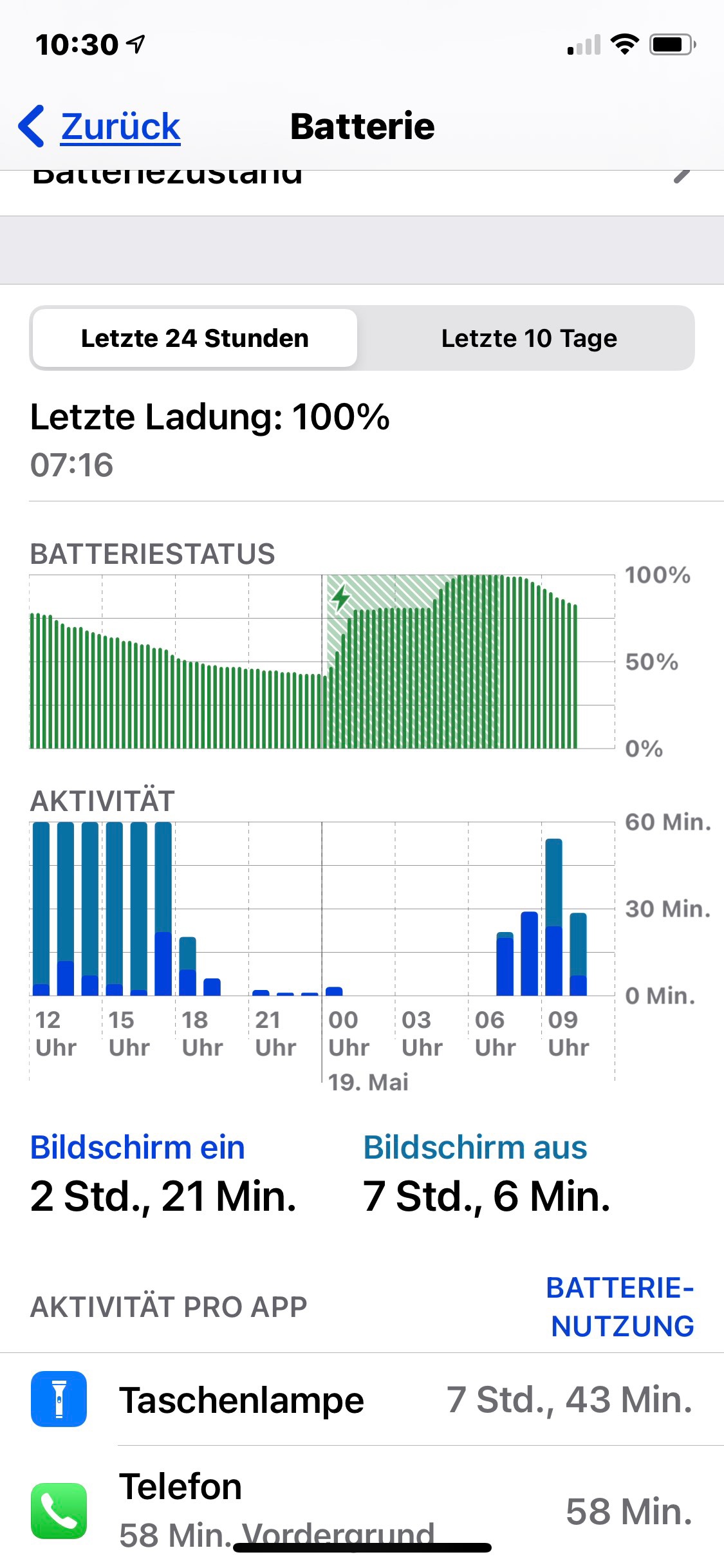Image resolution: width=724 pixels, height=1568 pixels.
Task: Tap the battery status chart
Action: 322,662
